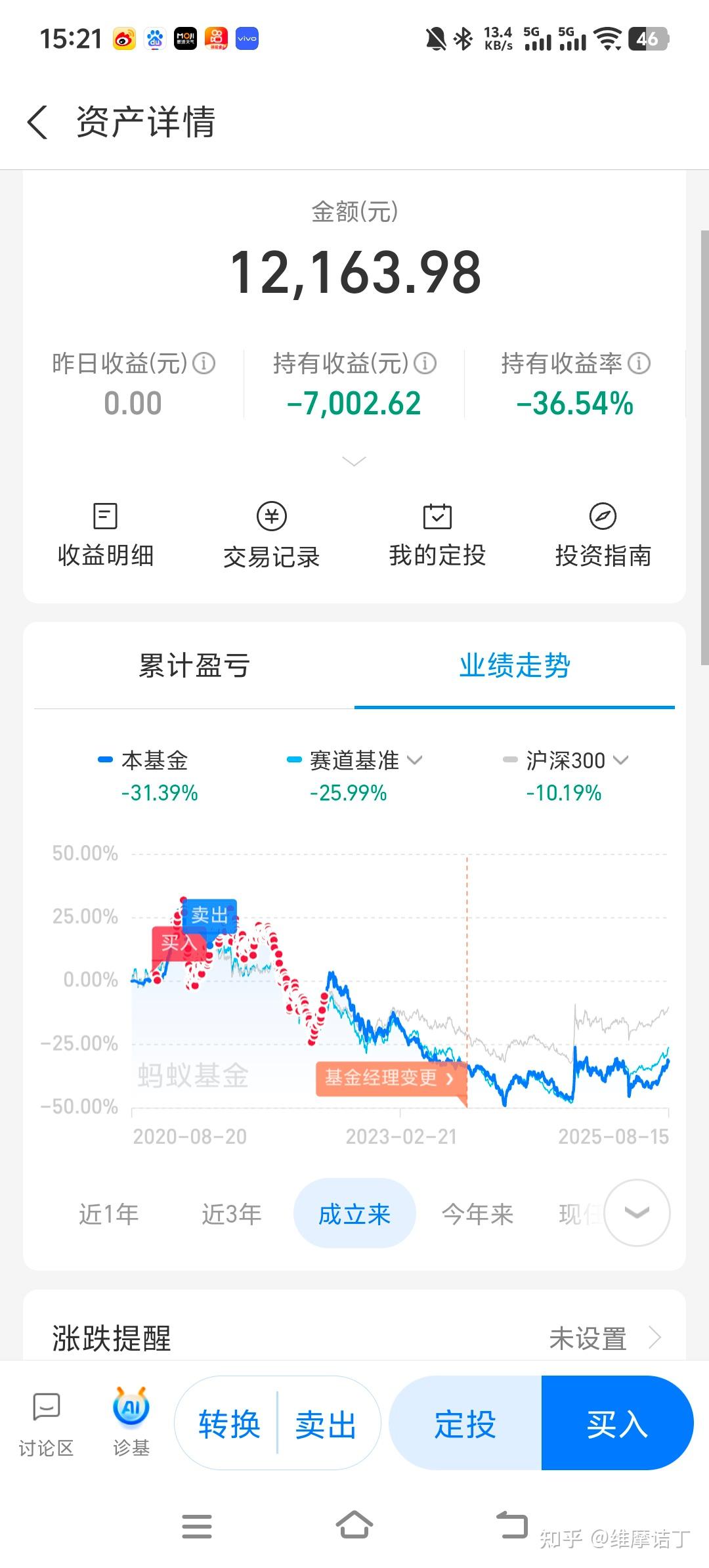Screen dimensions: 709x1568
Task: Tap 卖出 to sell fund
Action: coord(326,1425)
